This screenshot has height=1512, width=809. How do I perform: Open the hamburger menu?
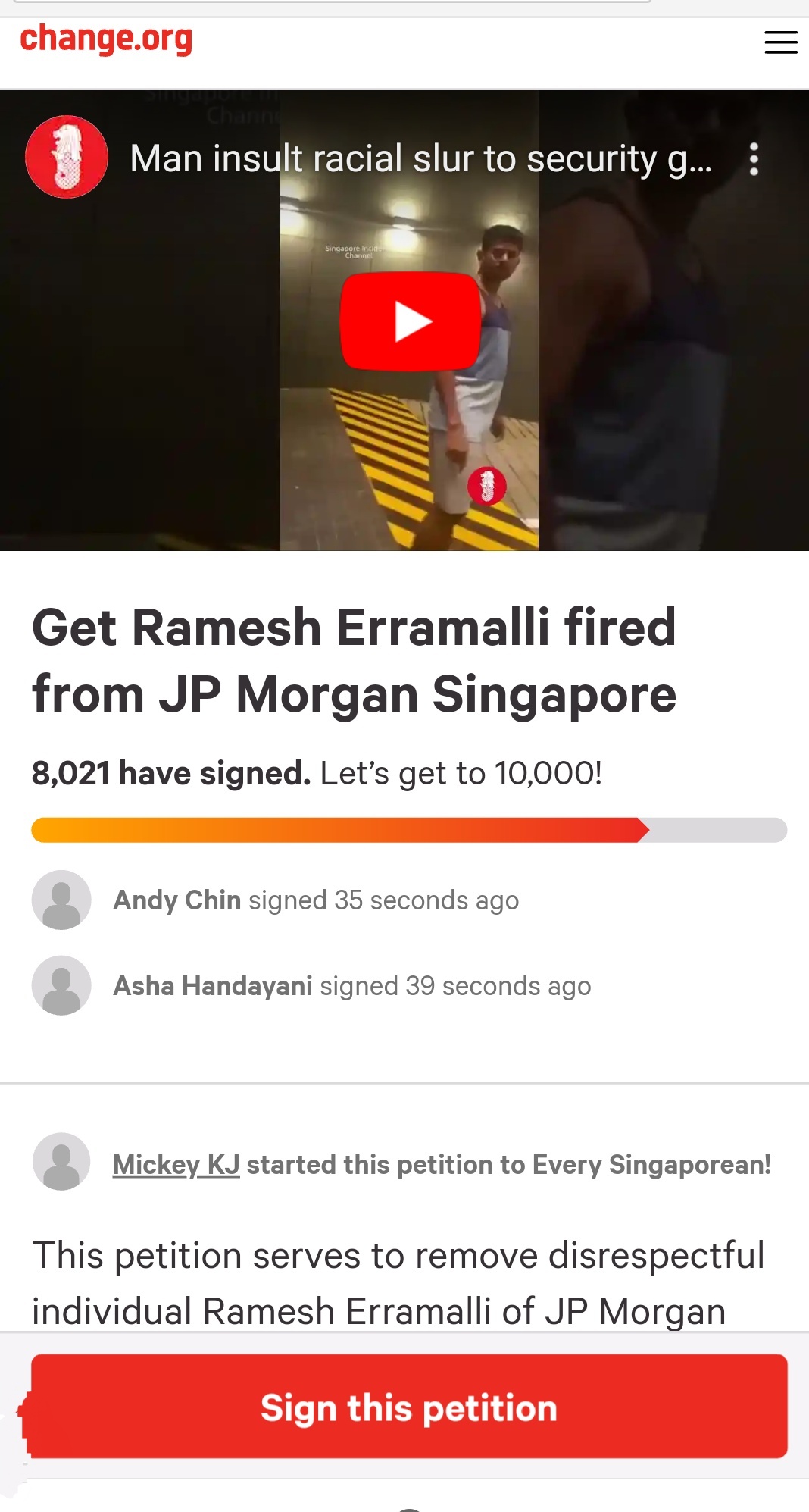click(x=781, y=42)
